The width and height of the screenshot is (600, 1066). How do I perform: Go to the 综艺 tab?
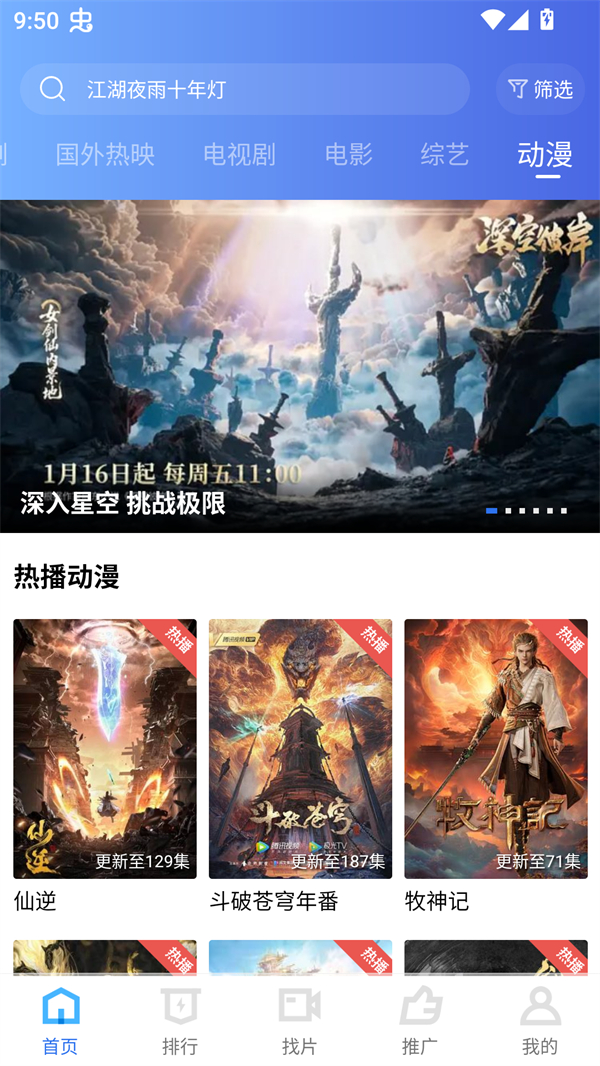click(445, 154)
